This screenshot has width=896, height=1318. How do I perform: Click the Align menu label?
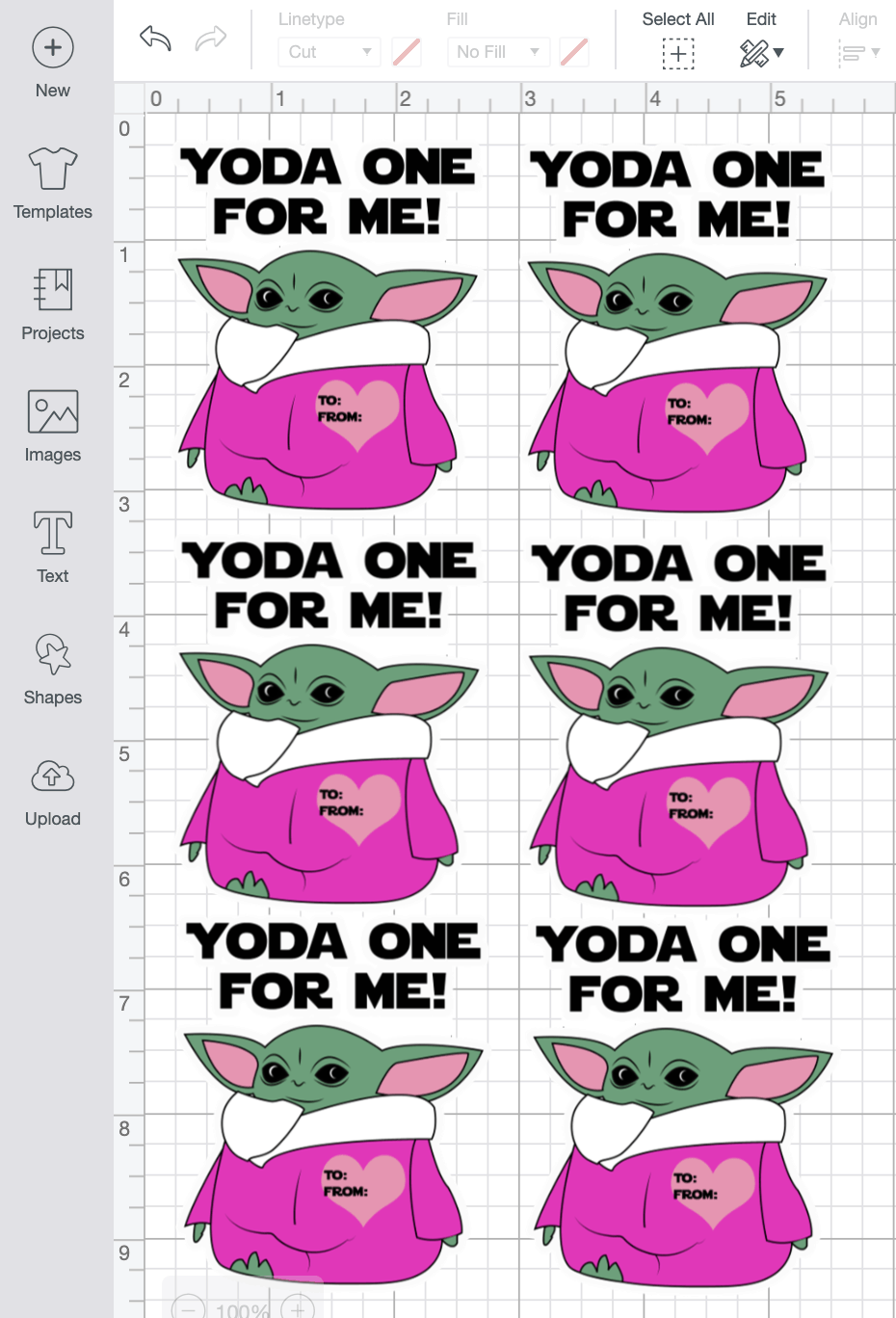(857, 19)
